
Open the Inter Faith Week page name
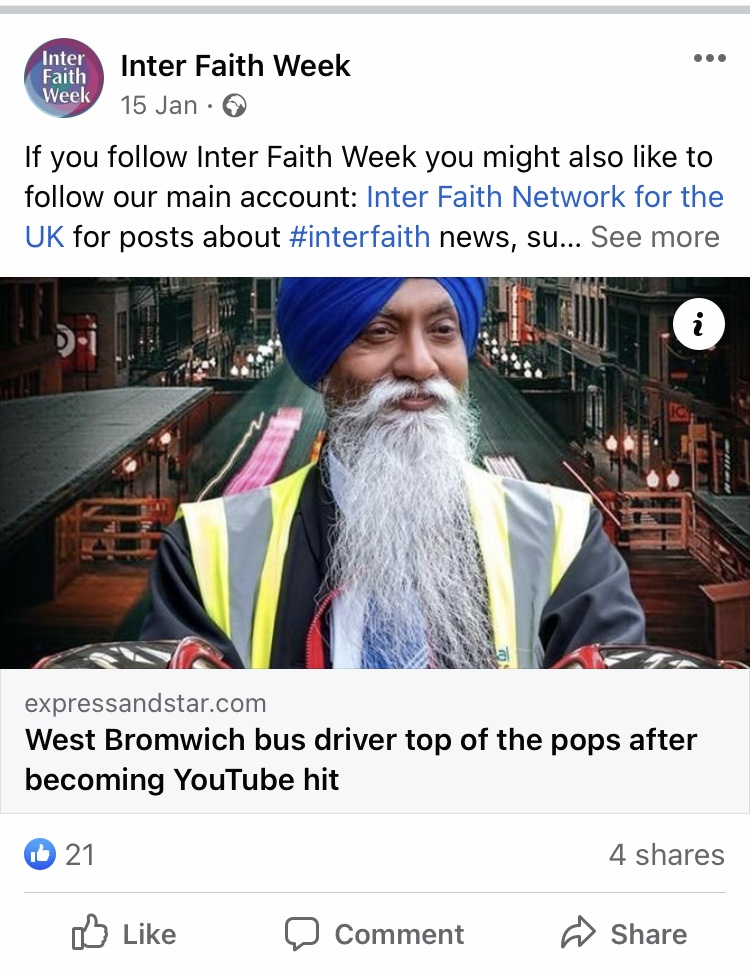tap(235, 66)
